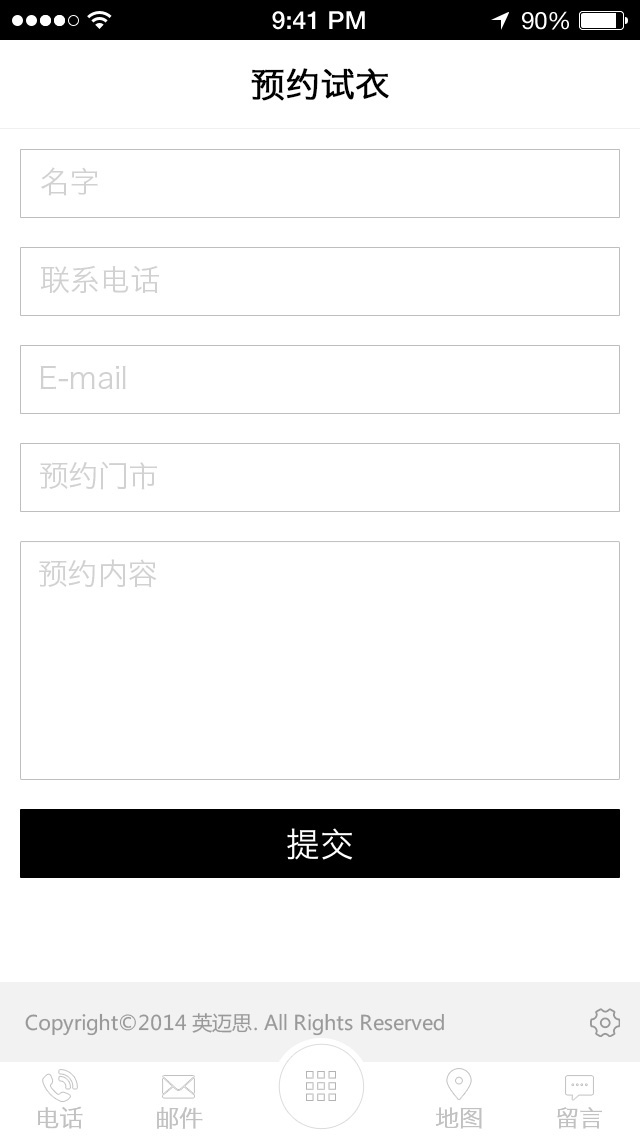Screen dimensions: 640x1136
Task: Tap the 名字 name field
Action: click(320, 183)
